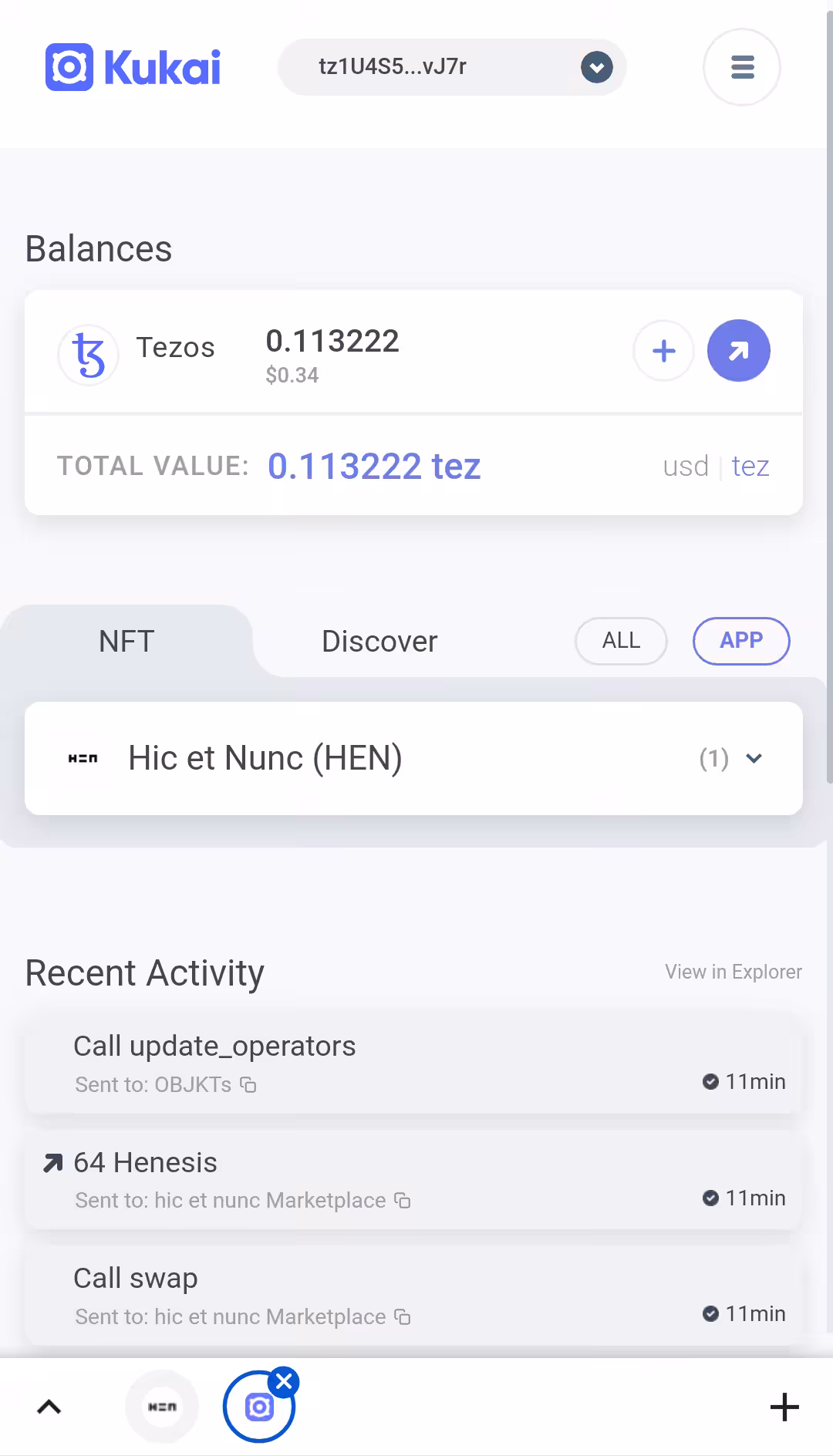Viewport: 833px width, 1456px height.
Task: Tap the plus button beside Tezos
Action: coord(663,351)
